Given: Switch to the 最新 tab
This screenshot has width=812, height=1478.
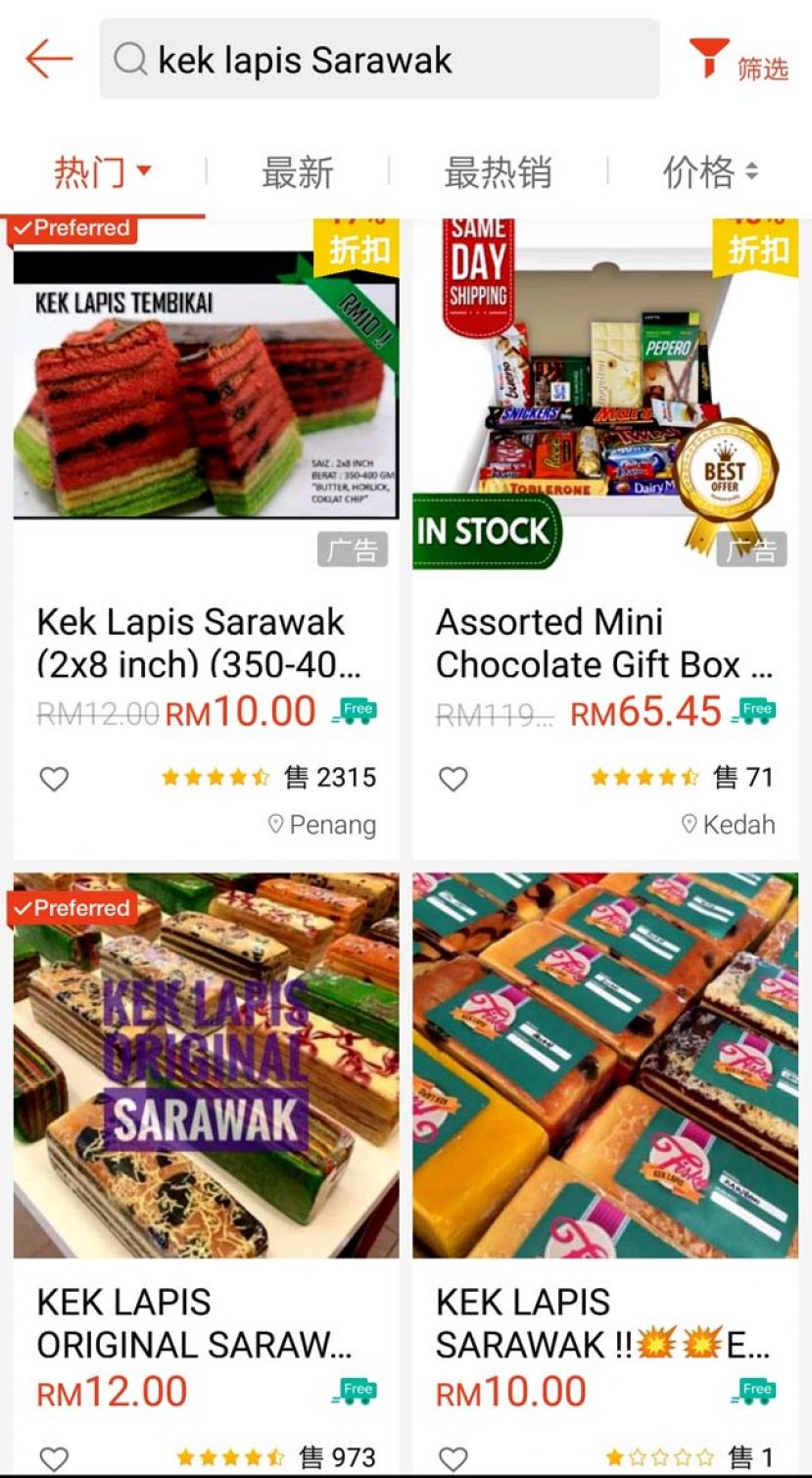Looking at the screenshot, I should [x=297, y=171].
